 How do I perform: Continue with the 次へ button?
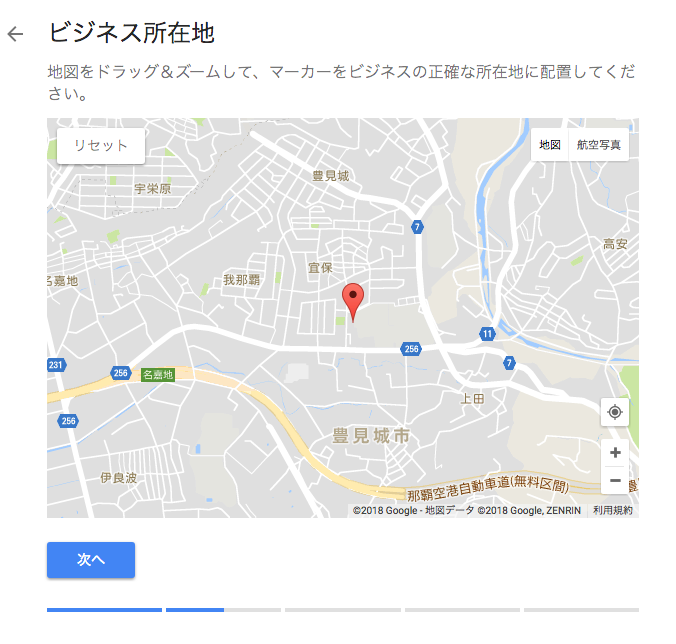click(91, 560)
